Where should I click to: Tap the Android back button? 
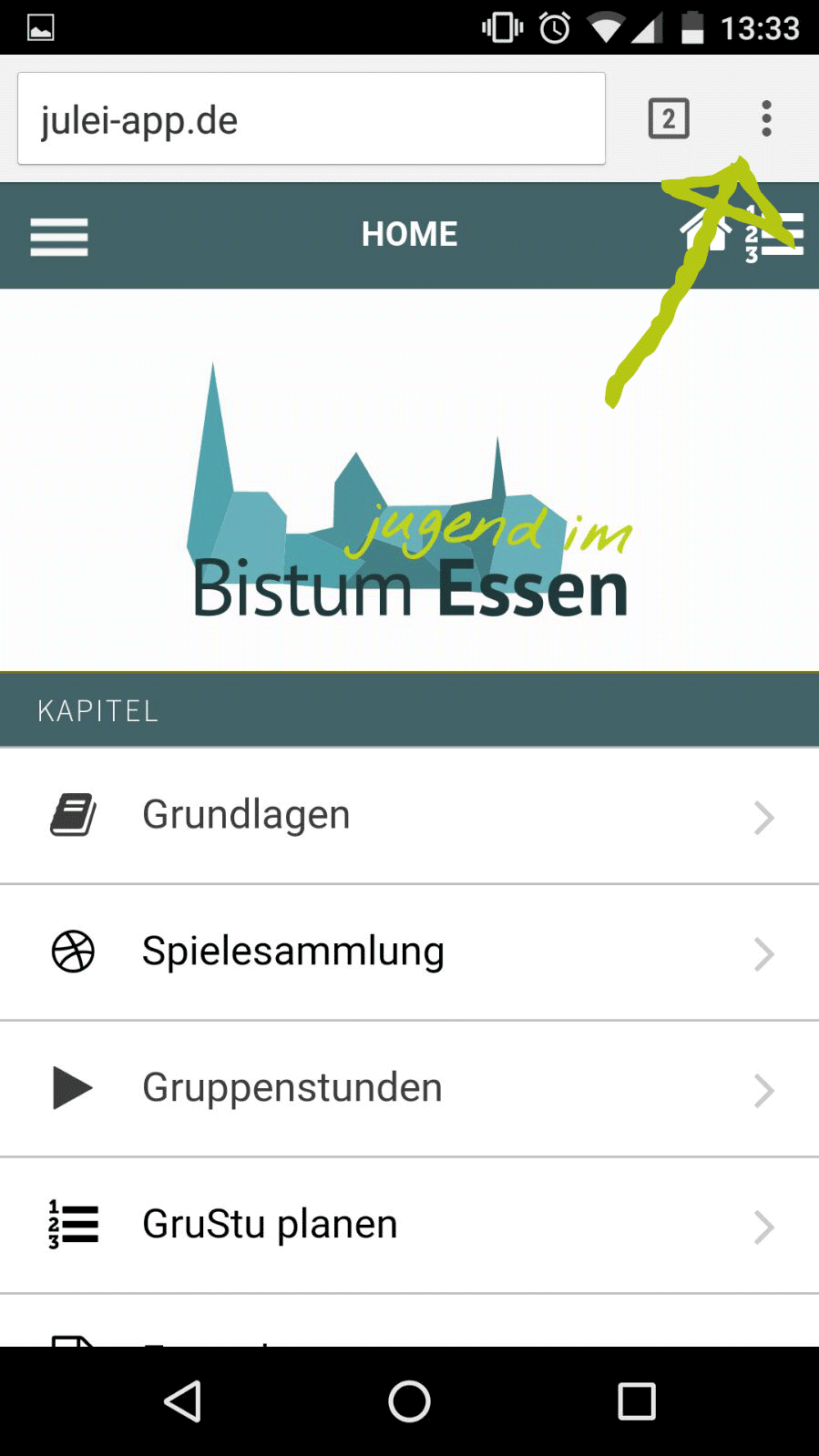[x=182, y=1401]
